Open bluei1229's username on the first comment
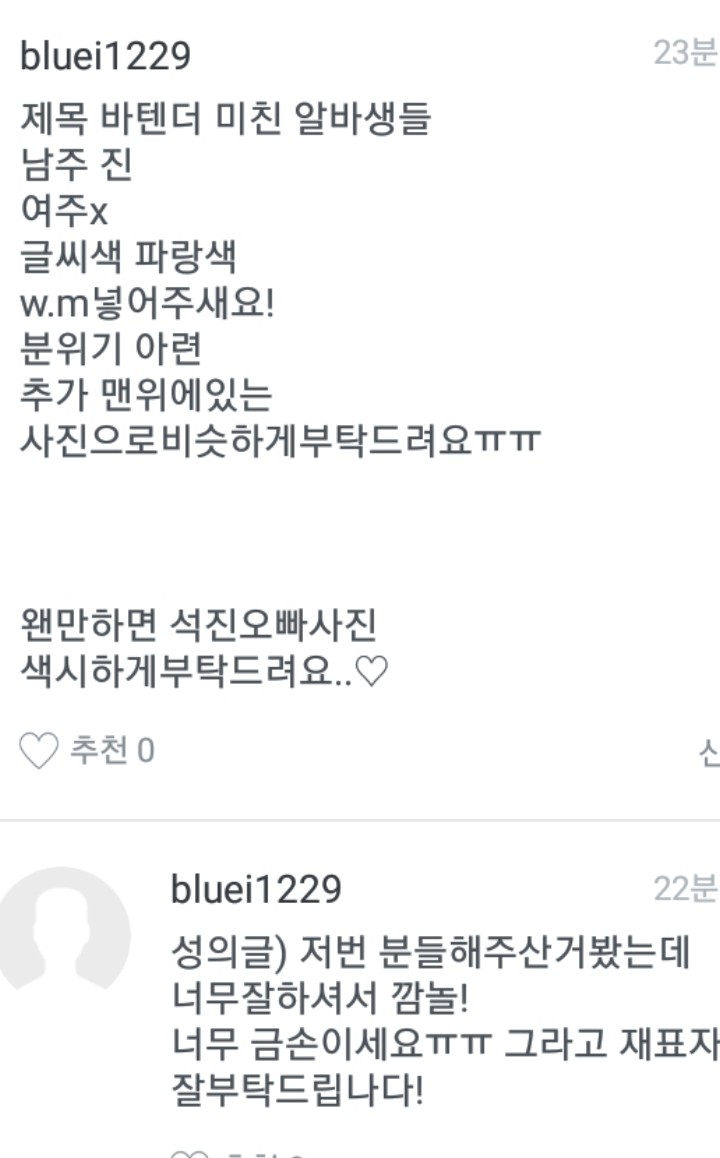Screen dimensions: 720x1158 coord(106,56)
